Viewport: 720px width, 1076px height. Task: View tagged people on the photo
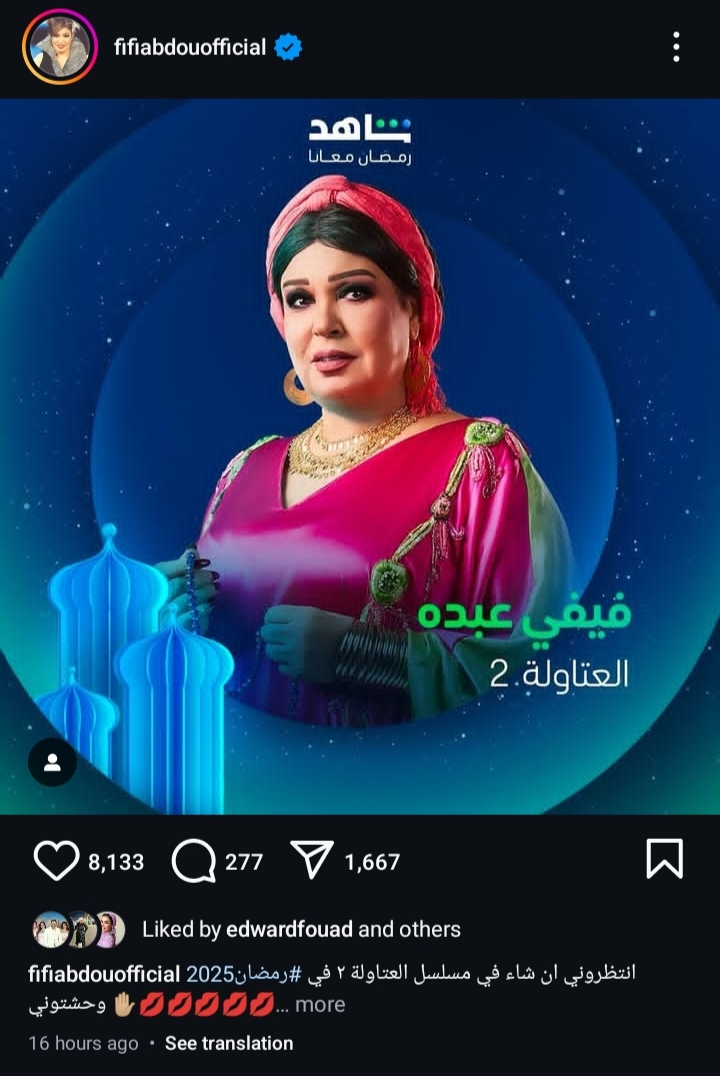pos(52,764)
